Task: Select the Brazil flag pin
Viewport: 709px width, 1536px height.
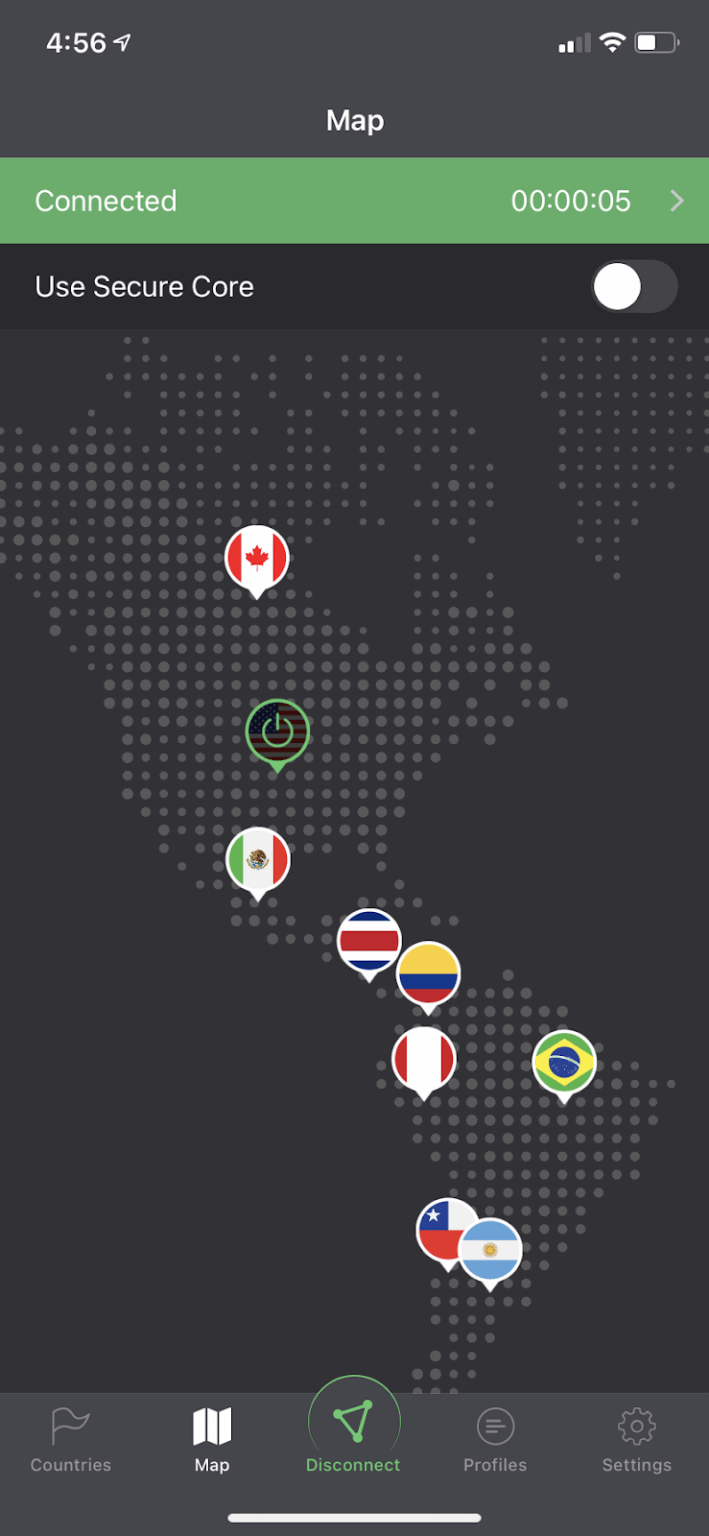Action: (564, 1062)
